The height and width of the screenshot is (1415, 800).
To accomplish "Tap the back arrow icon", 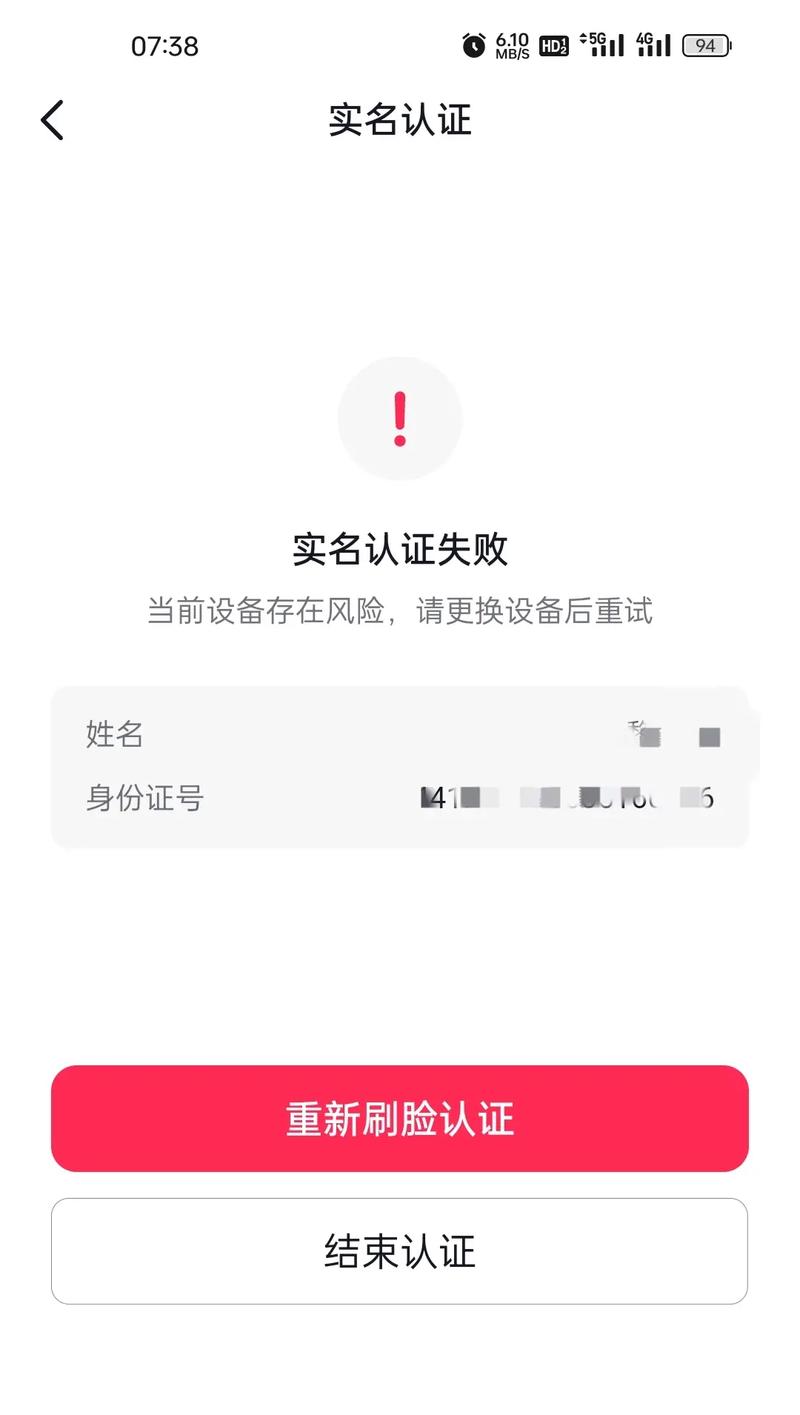I will 50,119.
